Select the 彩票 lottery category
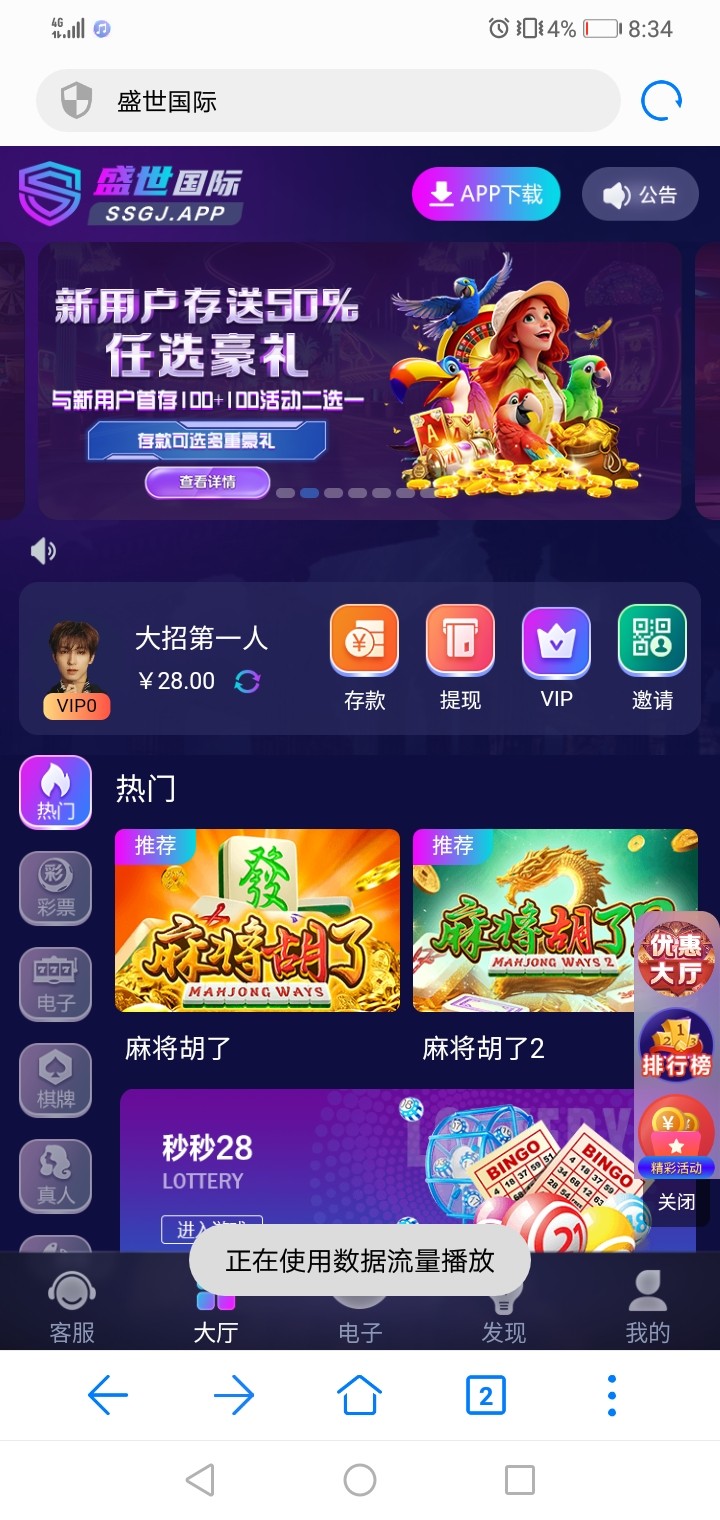 56,888
